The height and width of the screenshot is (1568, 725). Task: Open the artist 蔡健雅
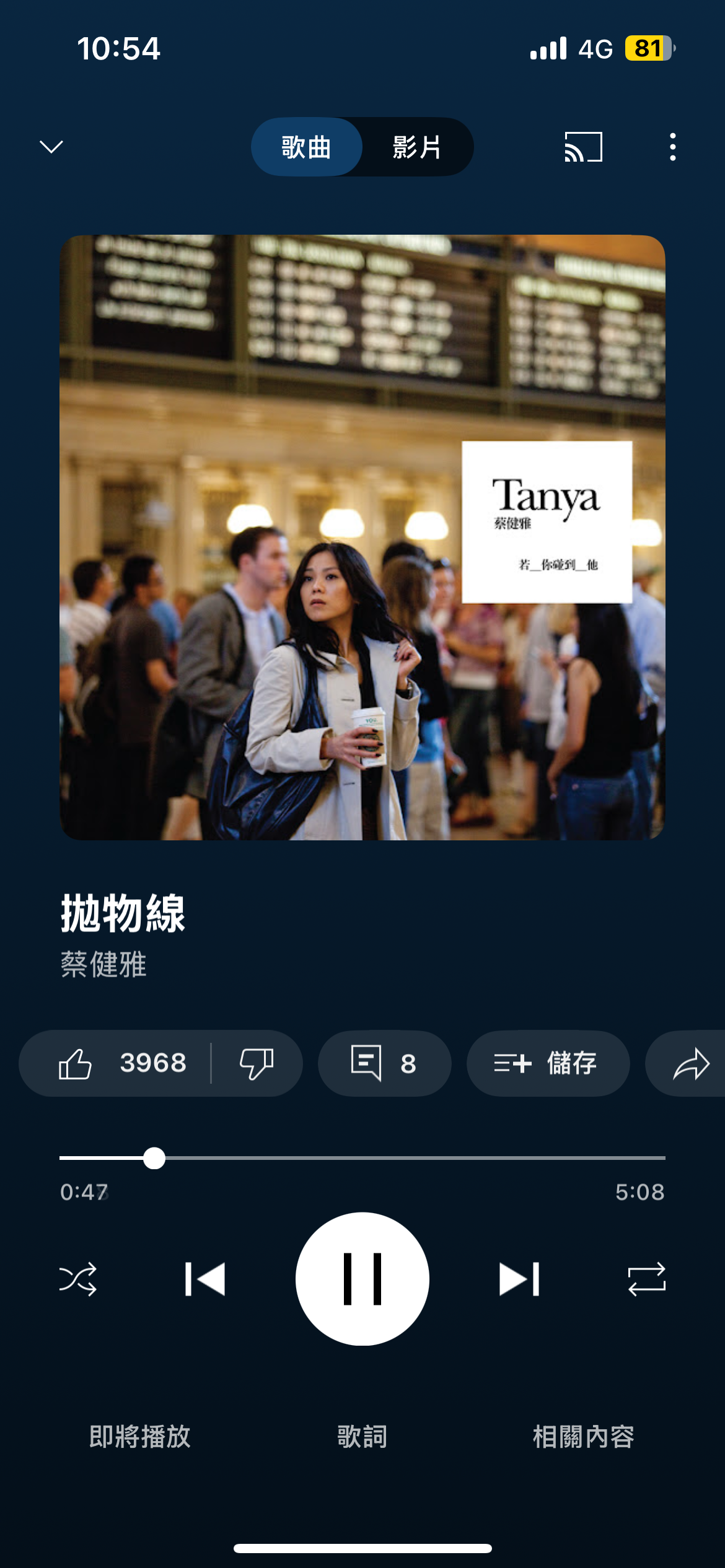point(103,964)
